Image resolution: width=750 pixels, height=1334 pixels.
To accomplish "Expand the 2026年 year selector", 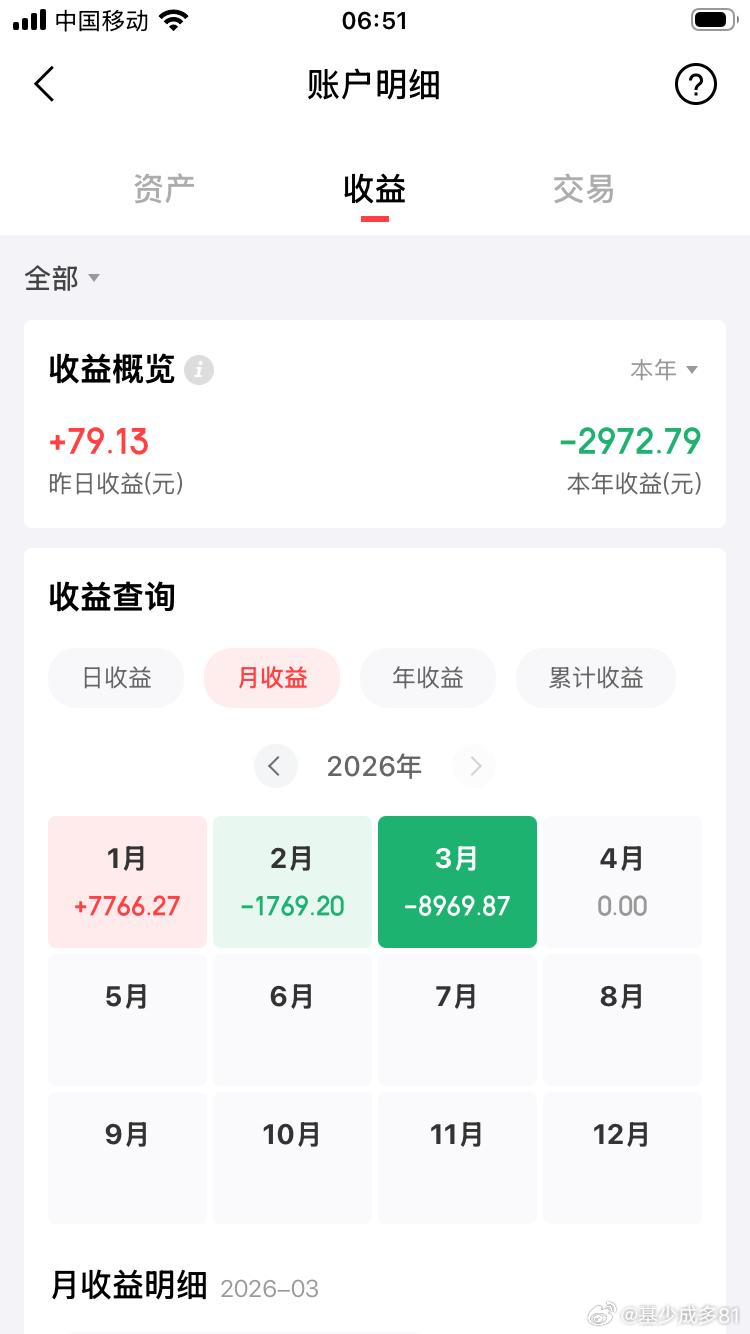I will coord(374,766).
